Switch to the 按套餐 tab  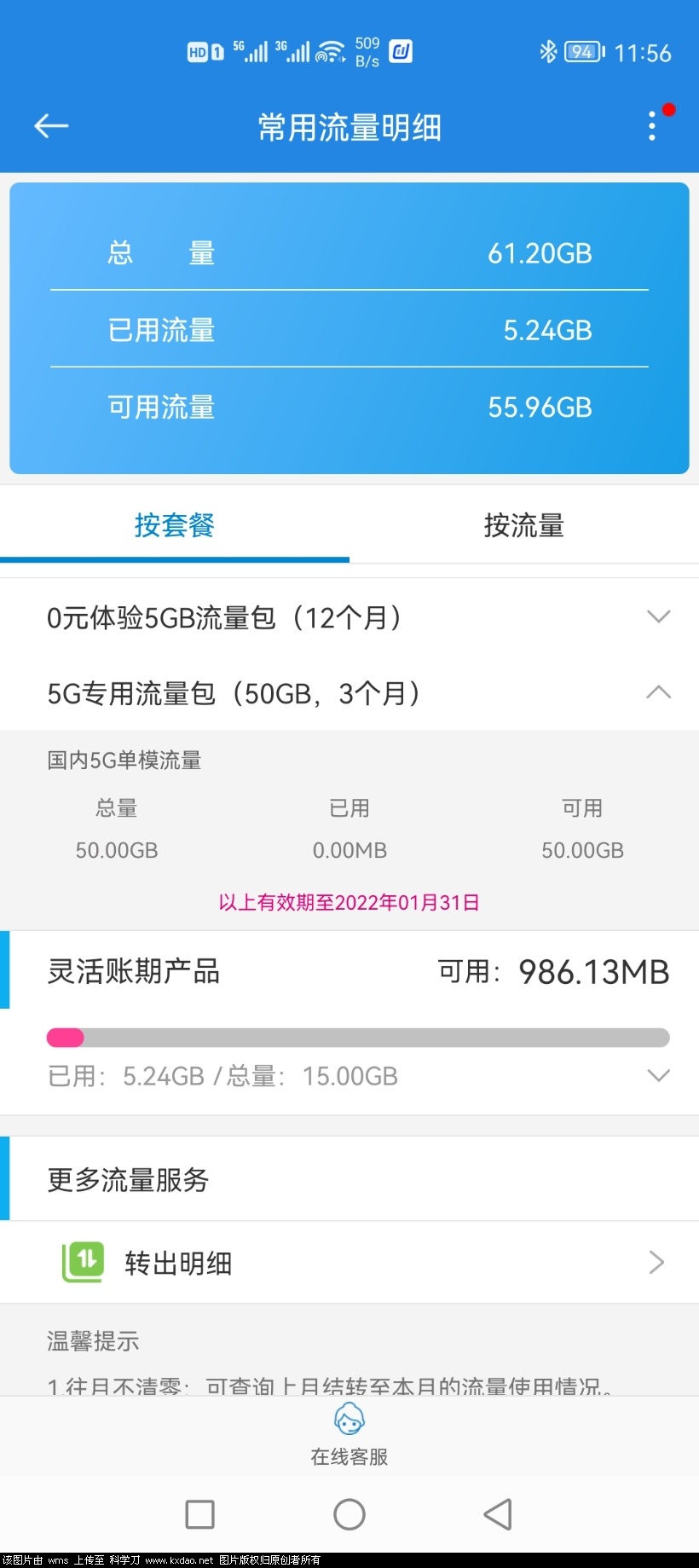(x=174, y=525)
